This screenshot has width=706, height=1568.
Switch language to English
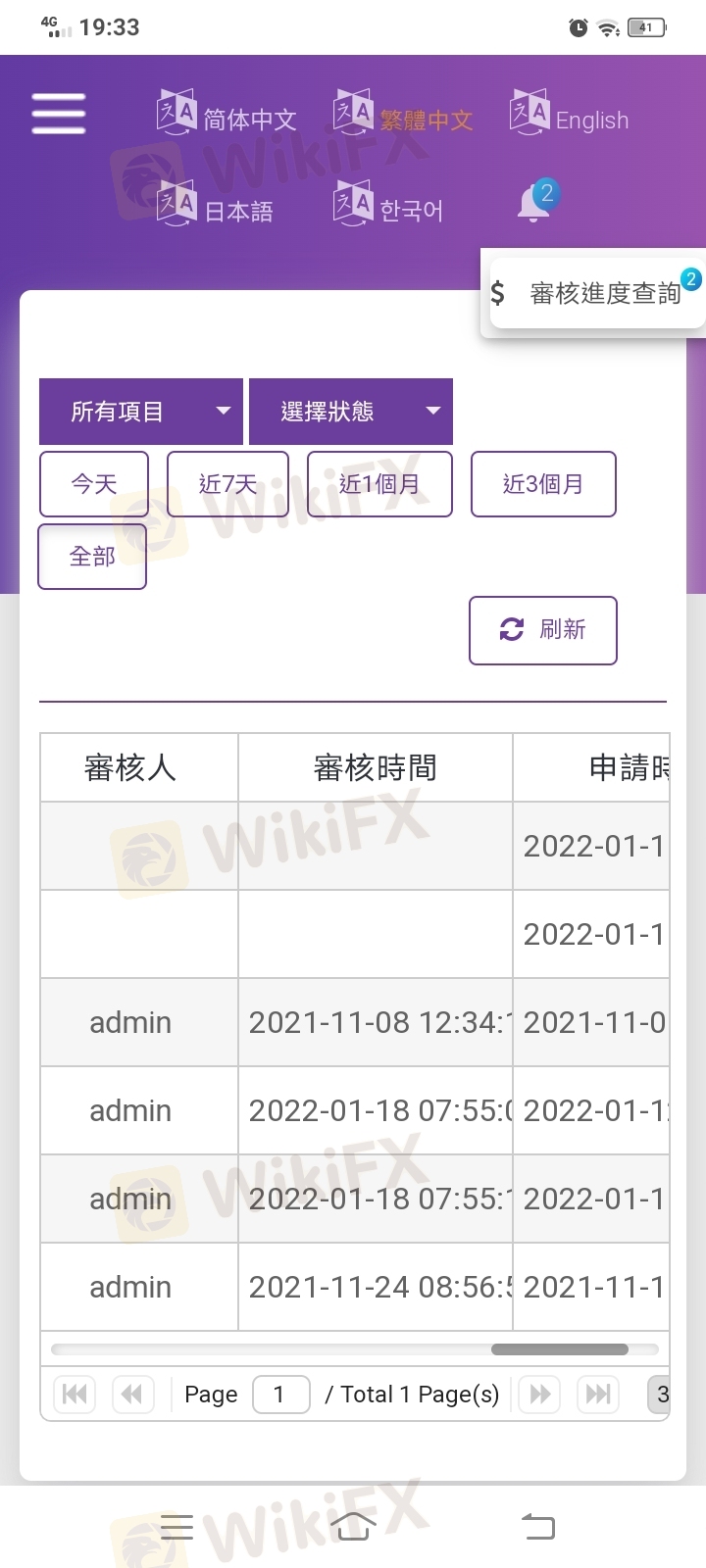point(569,115)
